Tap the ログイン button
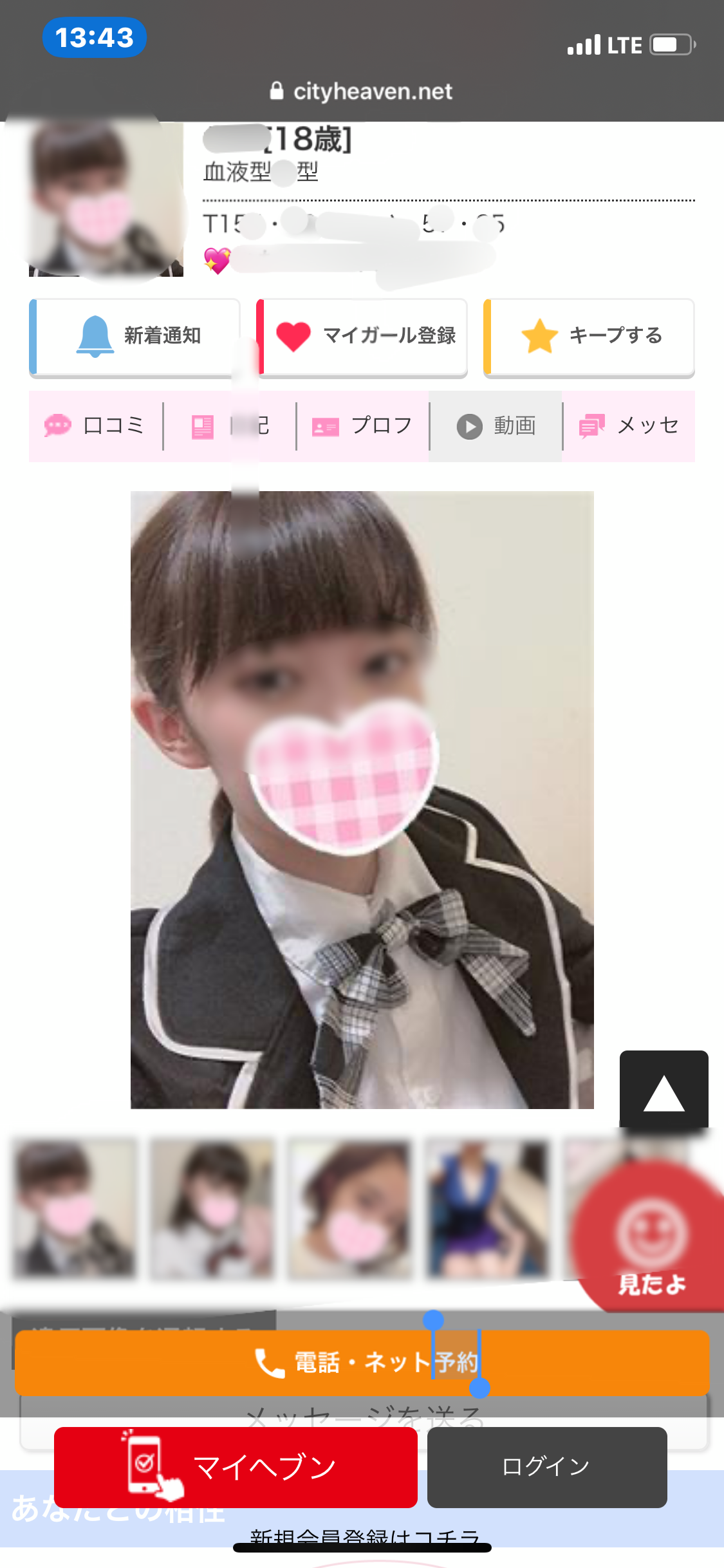Image resolution: width=724 pixels, height=1568 pixels. [x=546, y=1467]
